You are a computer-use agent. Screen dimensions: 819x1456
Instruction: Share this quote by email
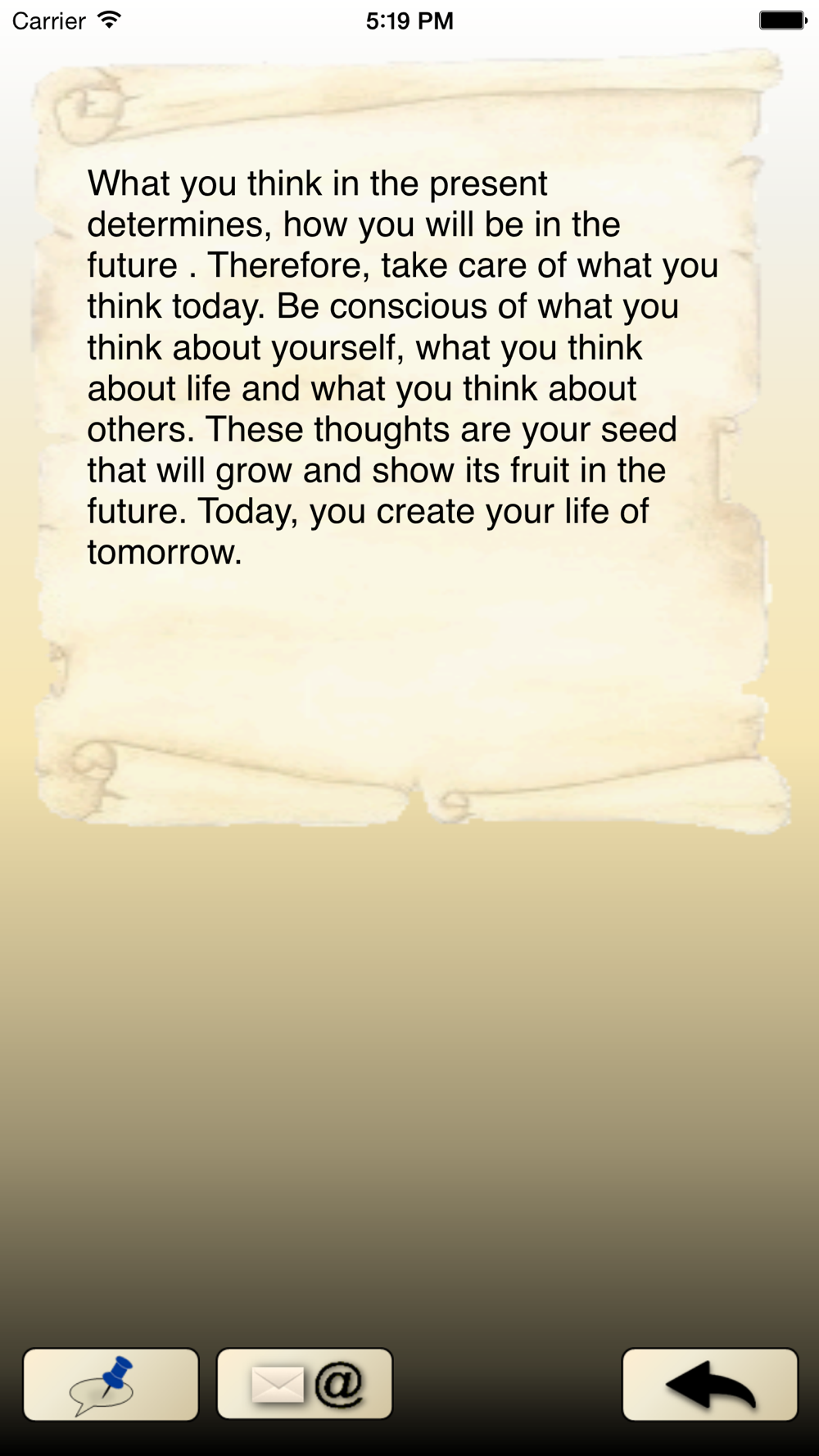point(305,1384)
